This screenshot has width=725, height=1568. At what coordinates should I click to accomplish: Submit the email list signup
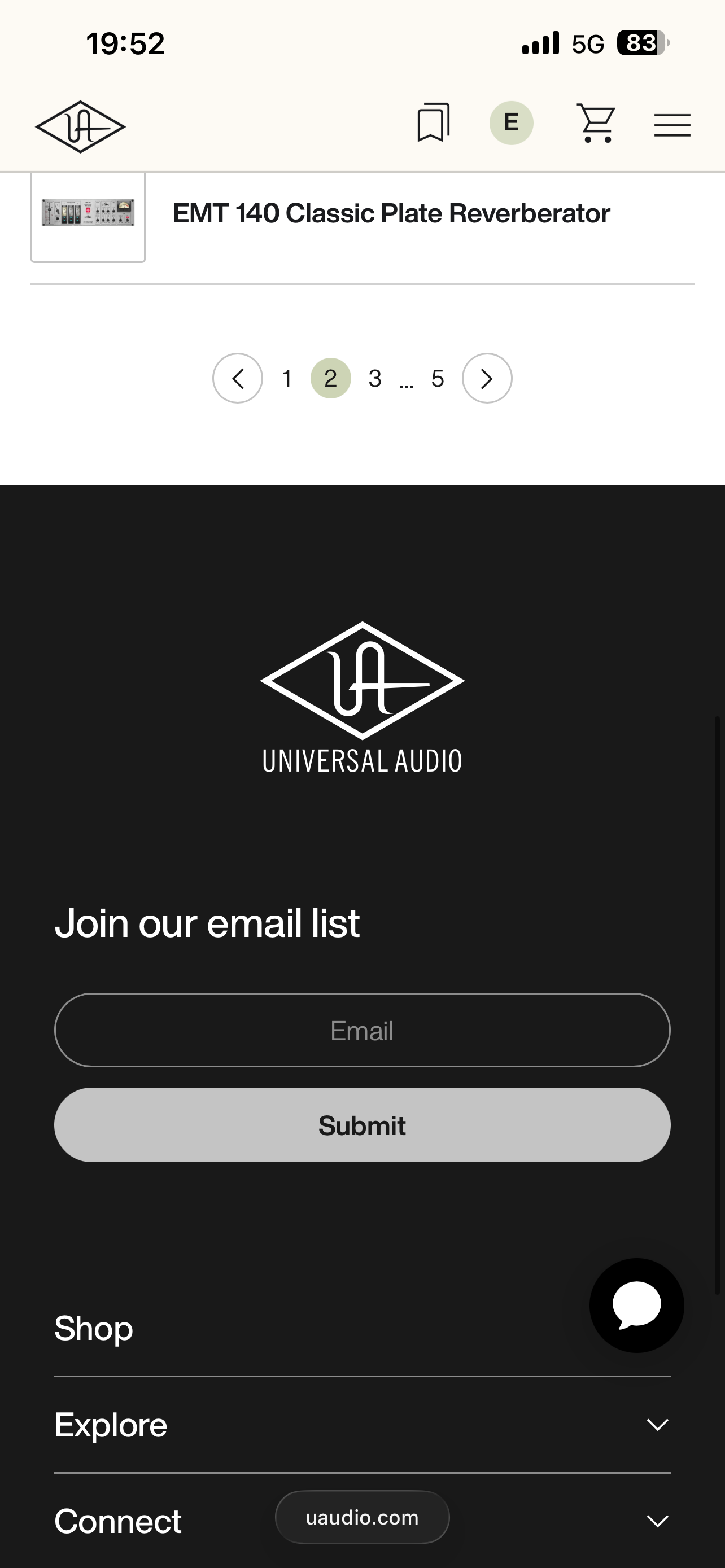(362, 1125)
